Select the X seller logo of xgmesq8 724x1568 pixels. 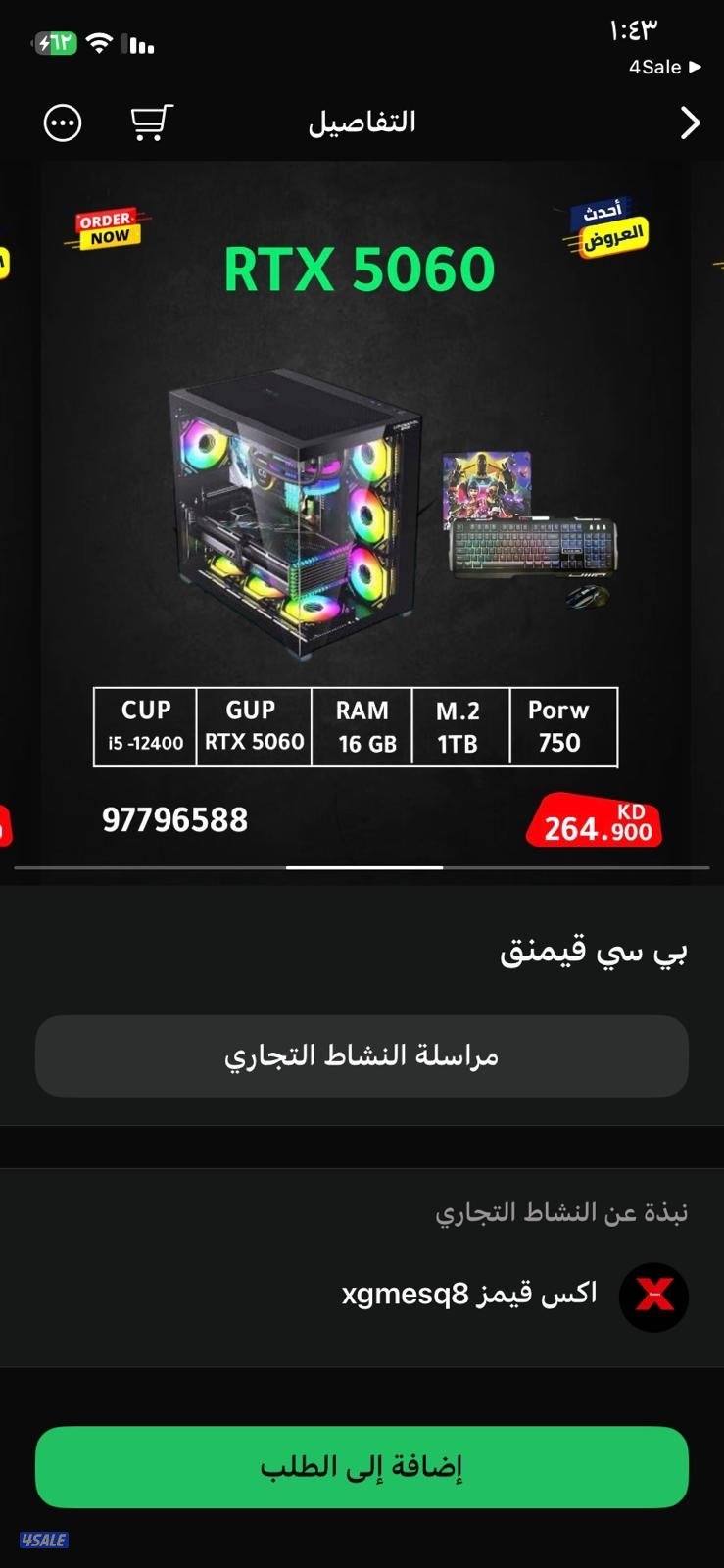click(x=653, y=1297)
